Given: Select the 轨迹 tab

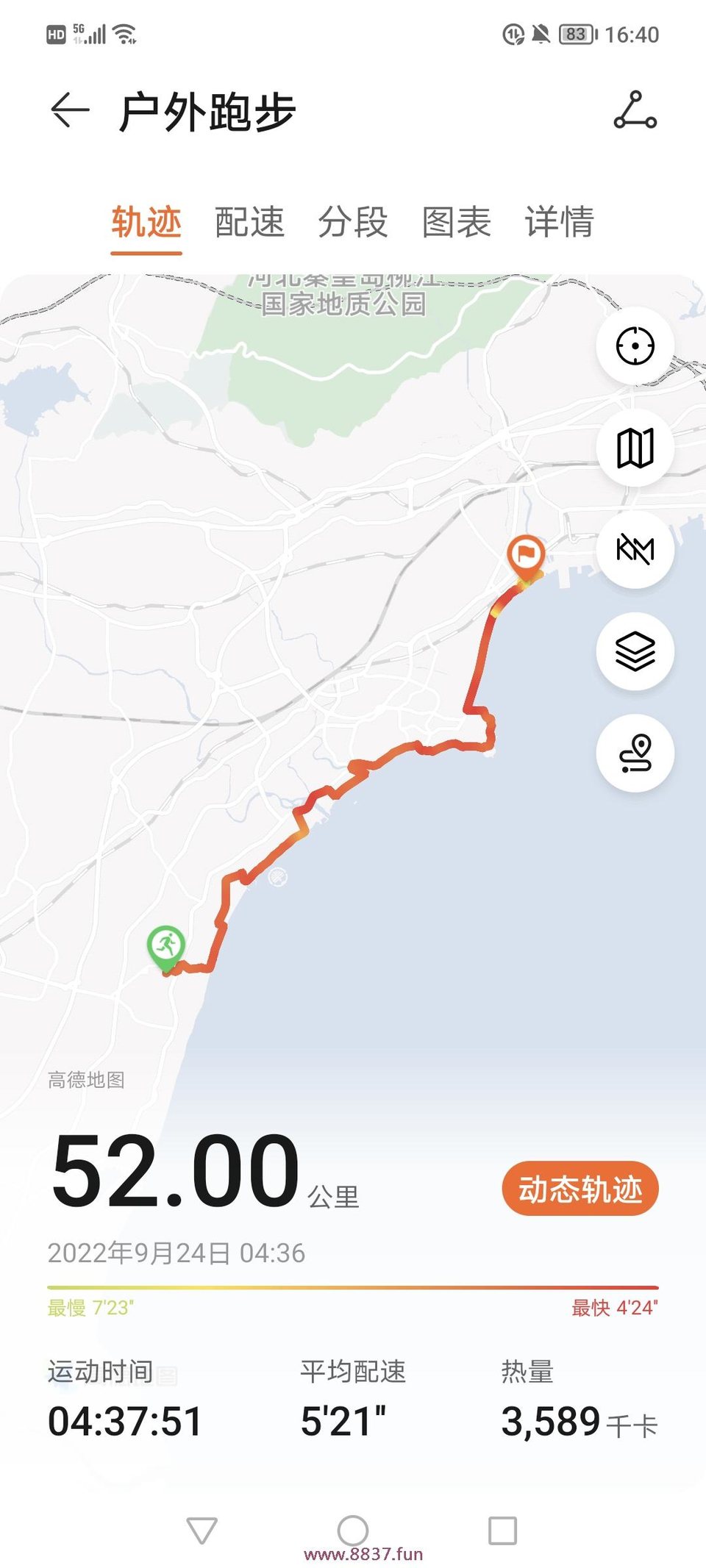Looking at the screenshot, I should pyautogui.click(x=146, y=222).
